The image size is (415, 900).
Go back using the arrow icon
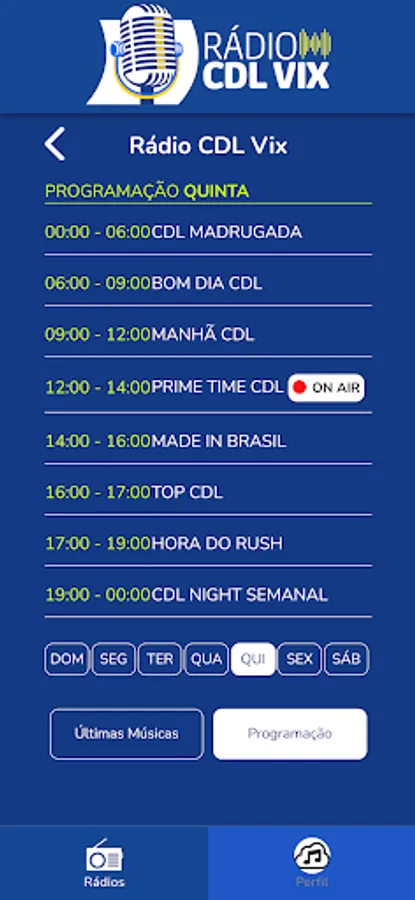click(x=55, y=145)
